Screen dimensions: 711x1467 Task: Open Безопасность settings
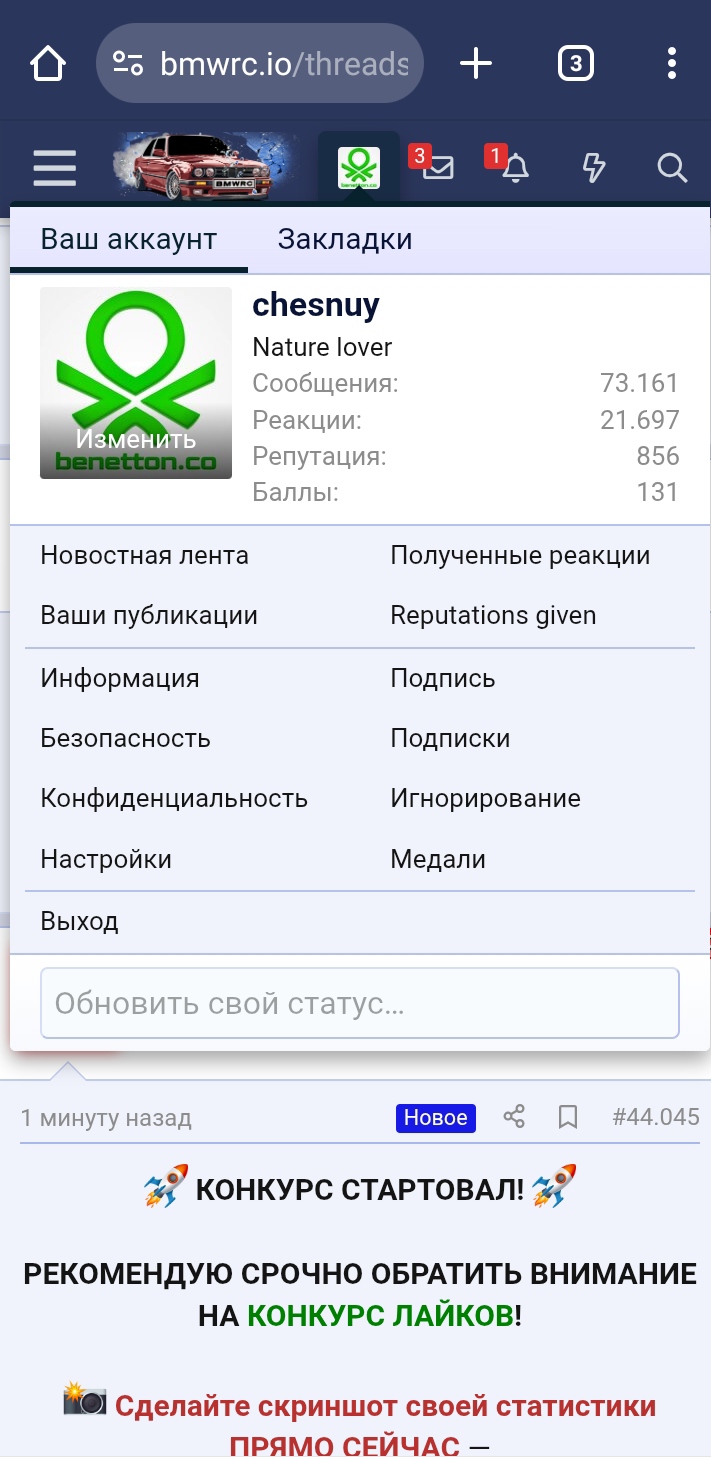point(125,738)
